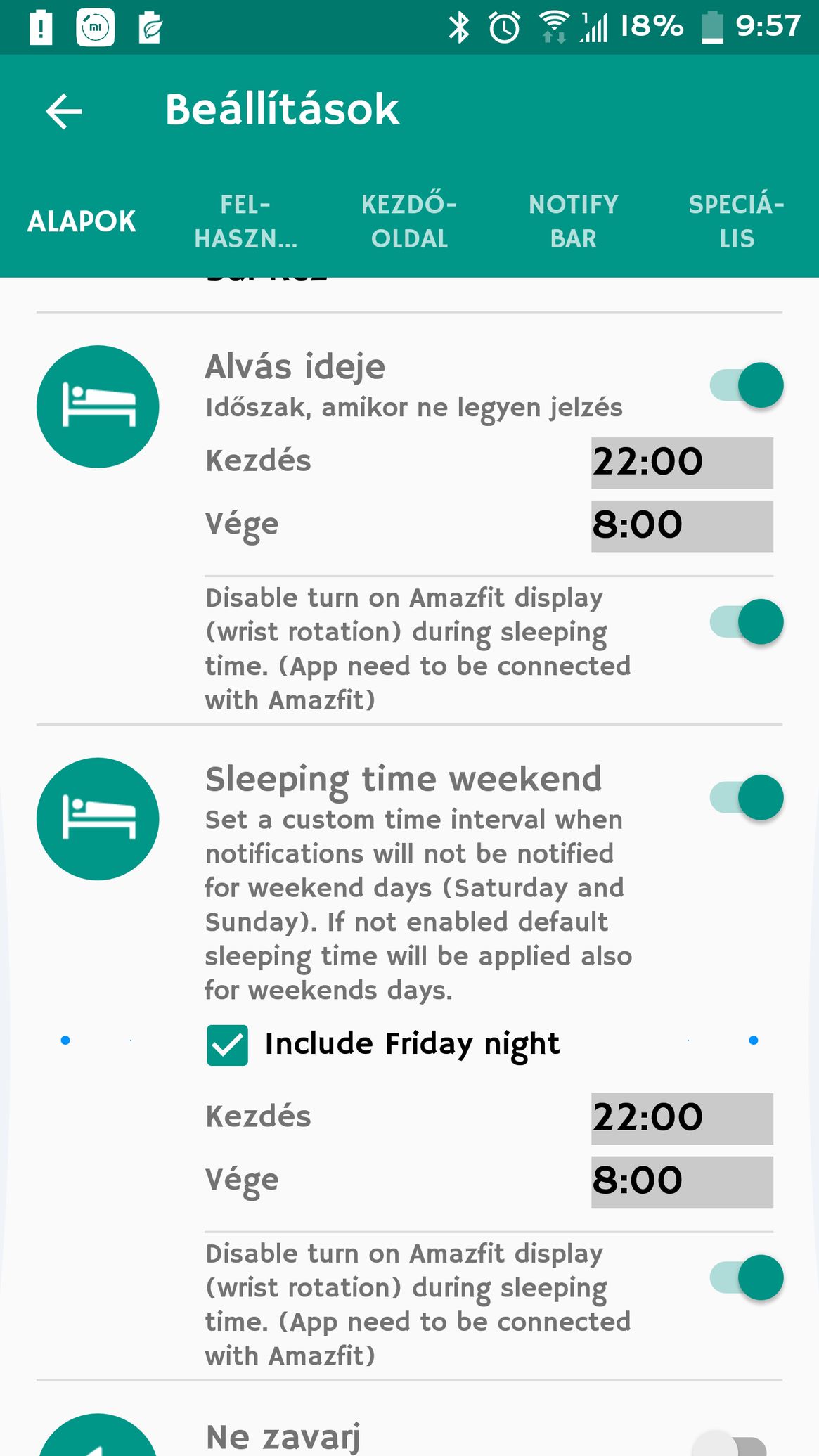Screen dimensions: 819x1456
Task: Switch to the Felhaszn... tab
Action: (x=245, y=221)
